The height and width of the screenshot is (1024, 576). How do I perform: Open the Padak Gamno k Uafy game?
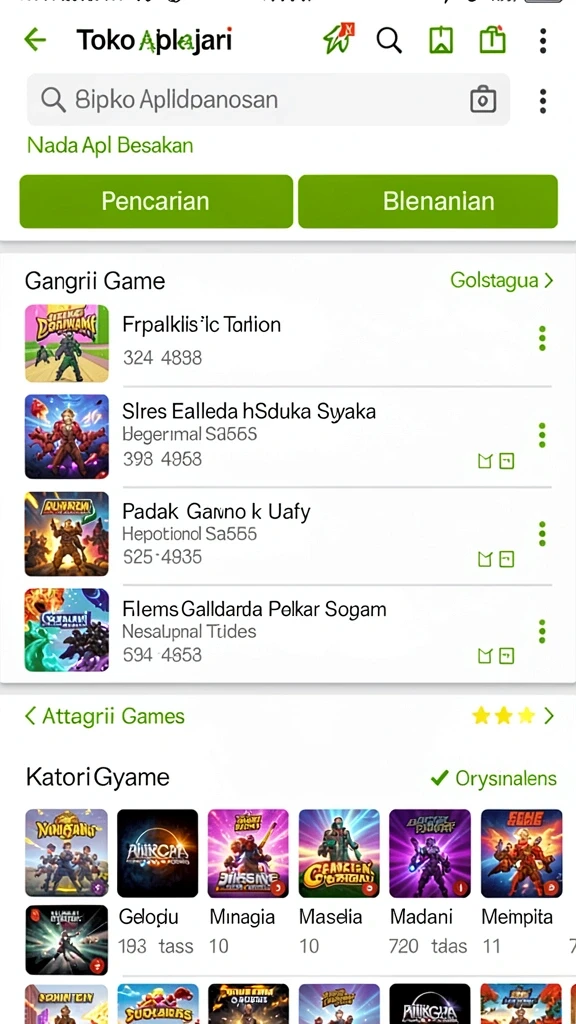click(x=288, y=534)
